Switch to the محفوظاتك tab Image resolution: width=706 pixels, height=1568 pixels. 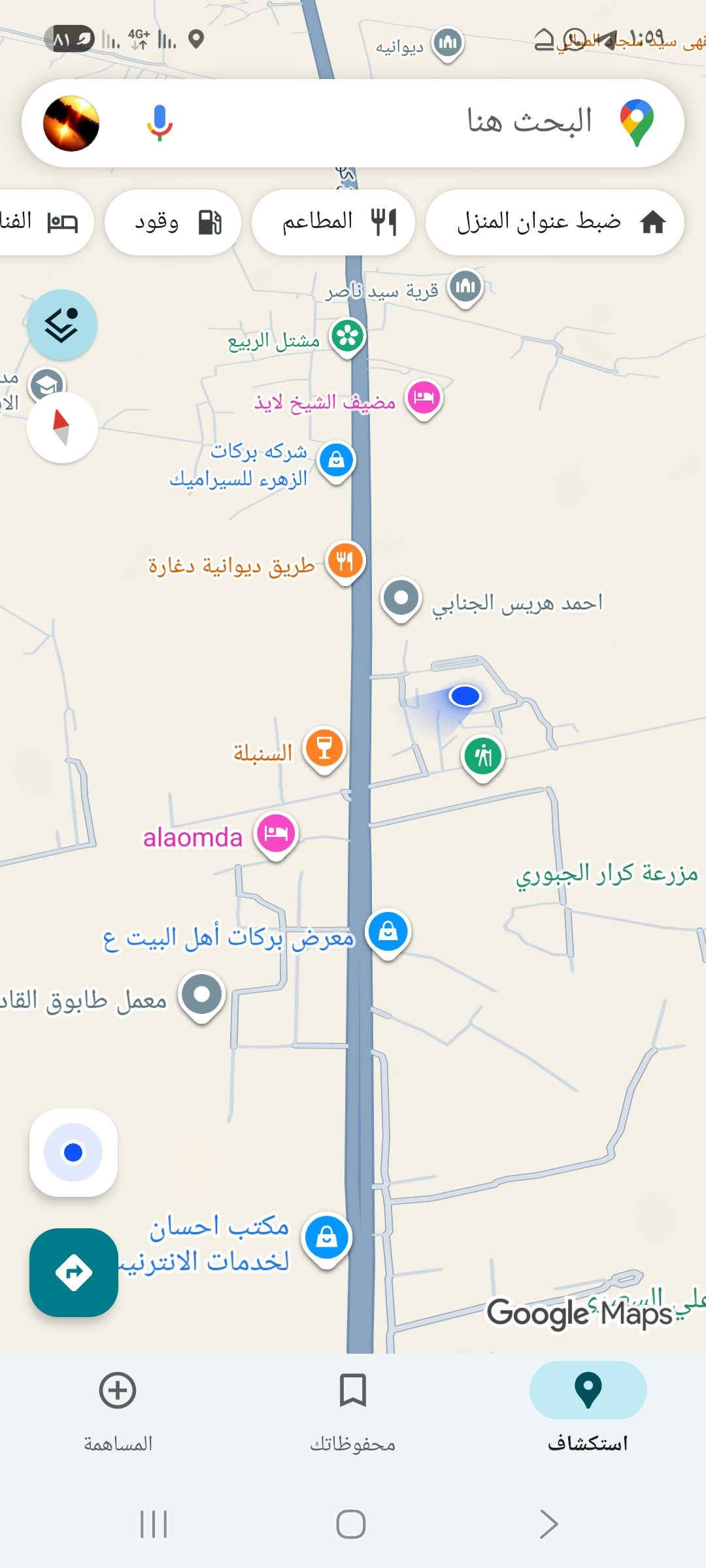tap(352, 1405)
